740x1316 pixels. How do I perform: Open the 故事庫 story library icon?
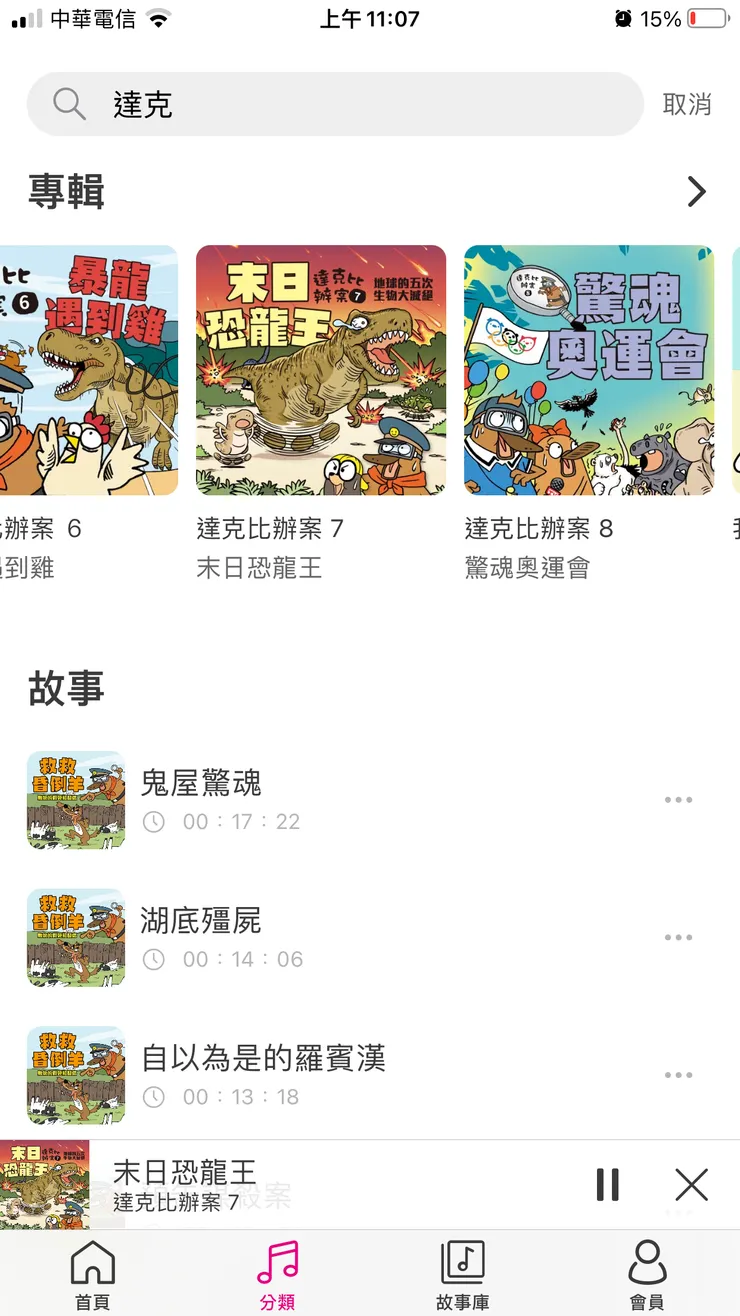click(x=462, y=1264)
